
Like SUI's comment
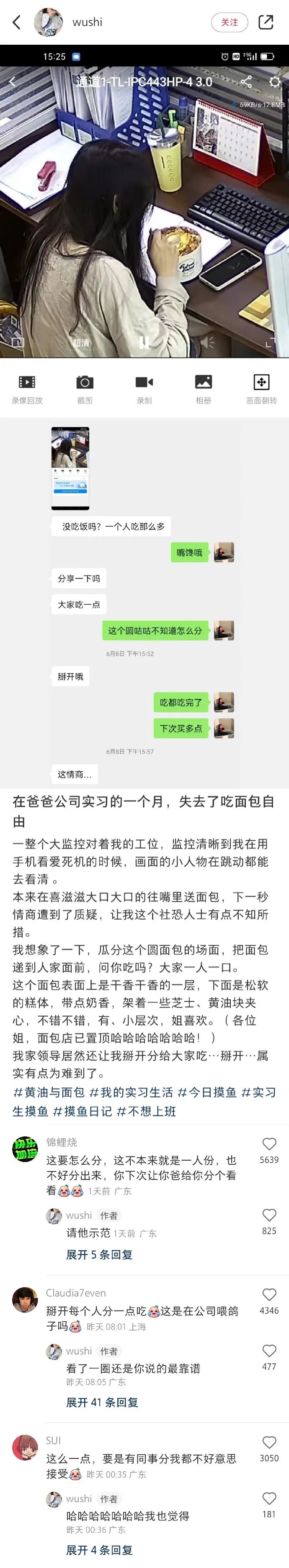point(269,1442)
